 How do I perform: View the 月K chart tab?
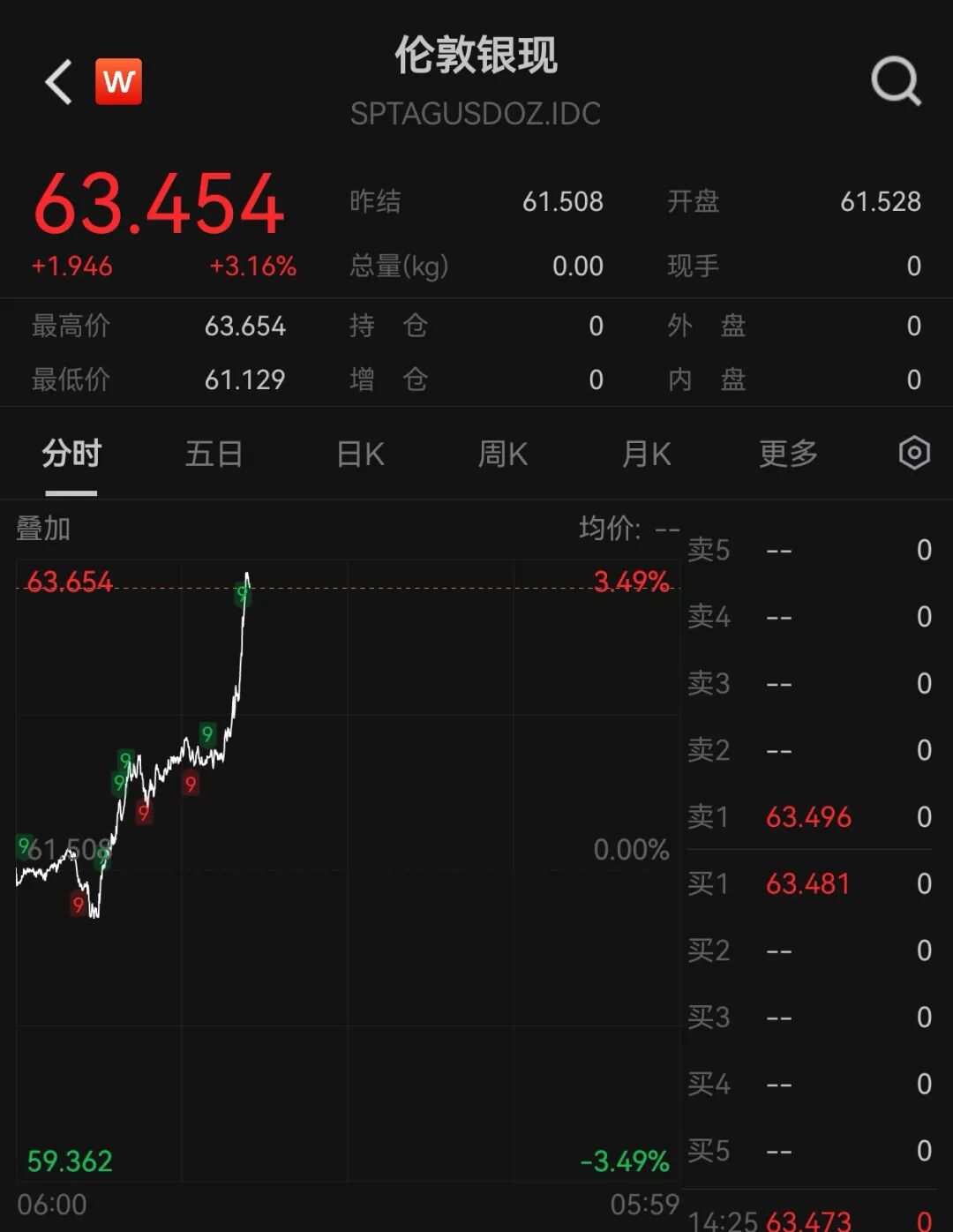point(646,454)
